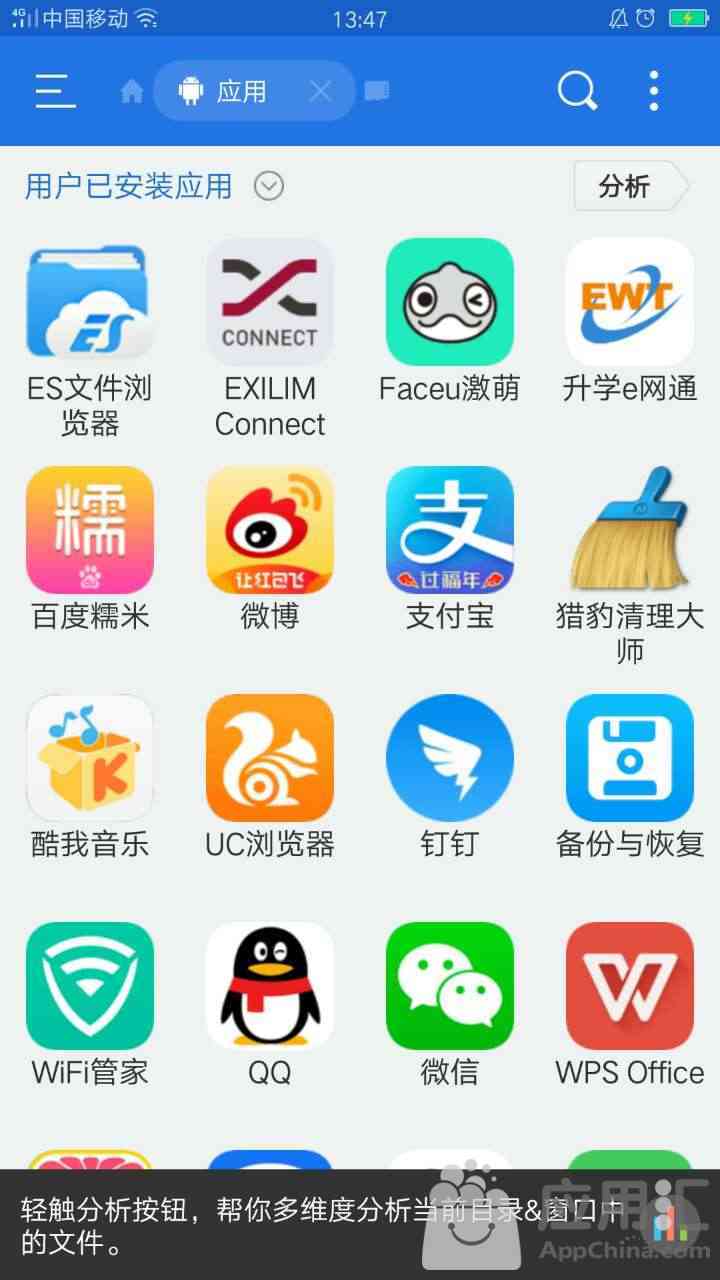This screenshot has height=1280, width=720.
Task: Close the 应用 tab
Action: [320, 92]
